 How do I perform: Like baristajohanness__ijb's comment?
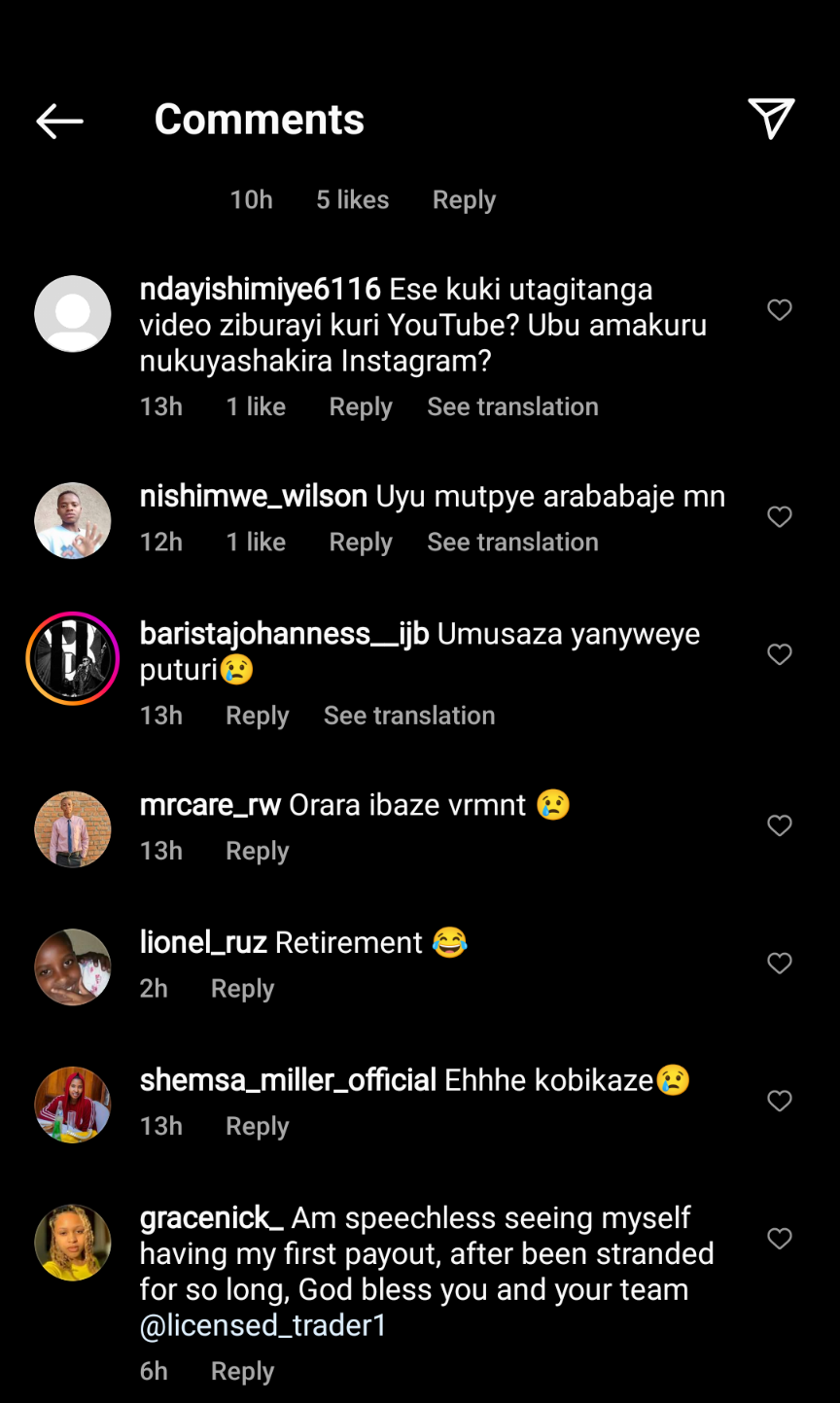point(780,655)
